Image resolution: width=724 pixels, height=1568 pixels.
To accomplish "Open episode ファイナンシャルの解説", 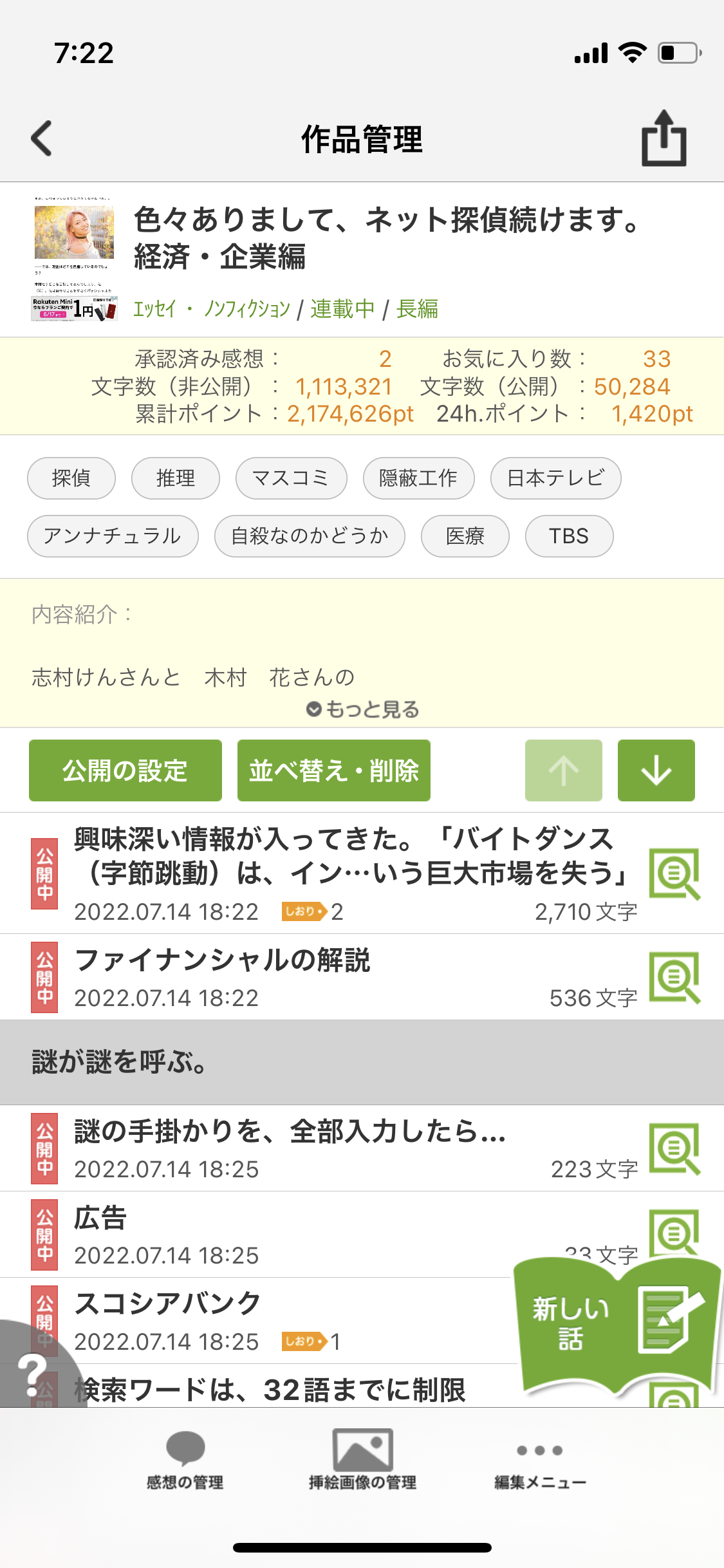I will pos(223,961).
